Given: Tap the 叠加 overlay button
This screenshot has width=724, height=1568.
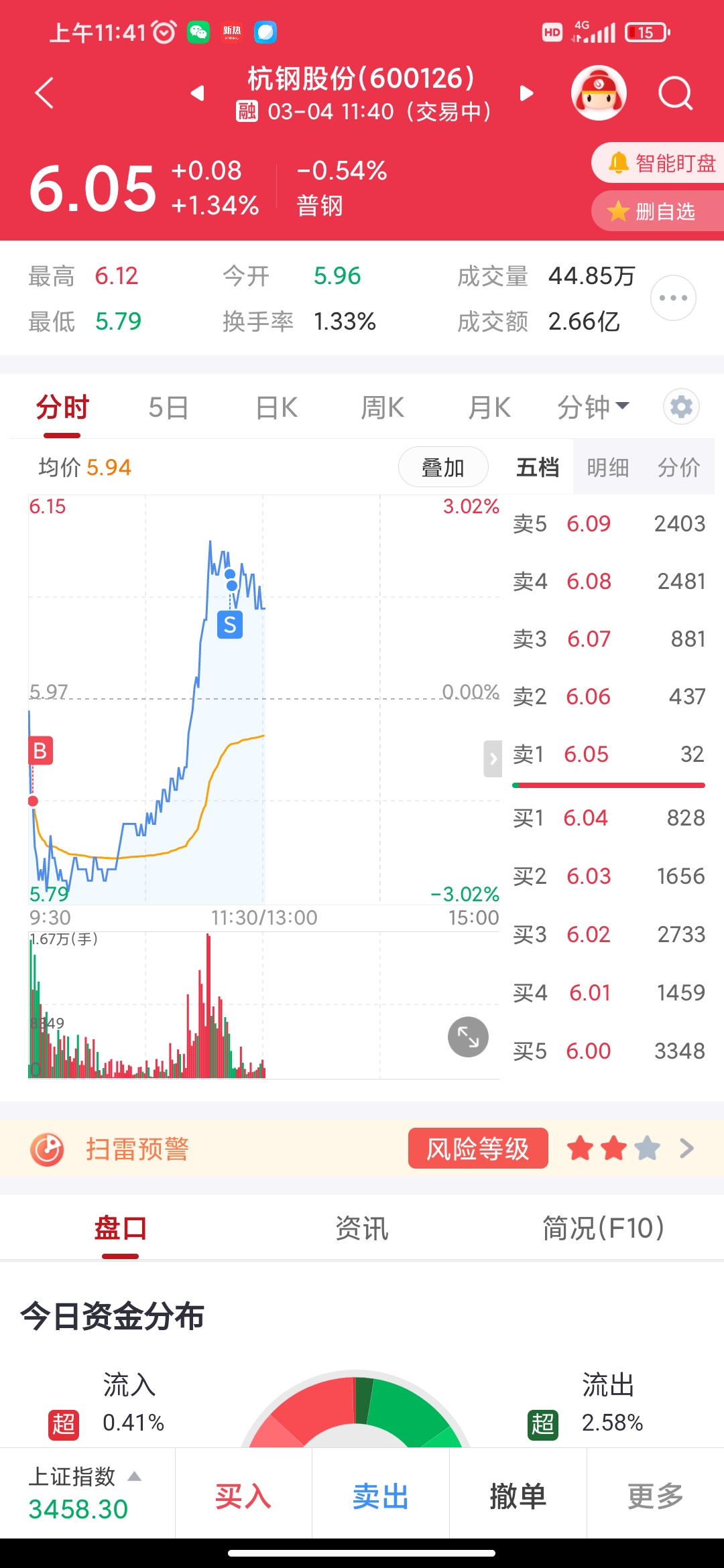Looking at the screenshot, I should click(443, 467).
